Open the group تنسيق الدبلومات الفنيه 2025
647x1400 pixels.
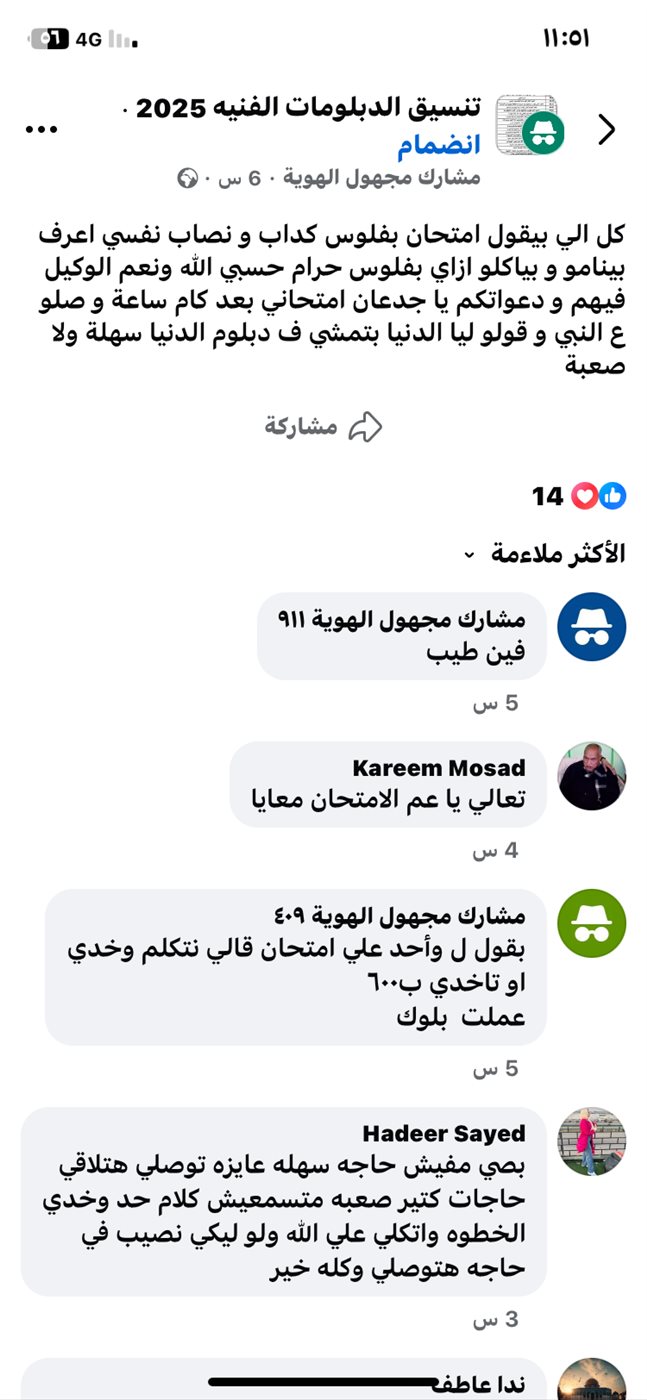point(308,108)
